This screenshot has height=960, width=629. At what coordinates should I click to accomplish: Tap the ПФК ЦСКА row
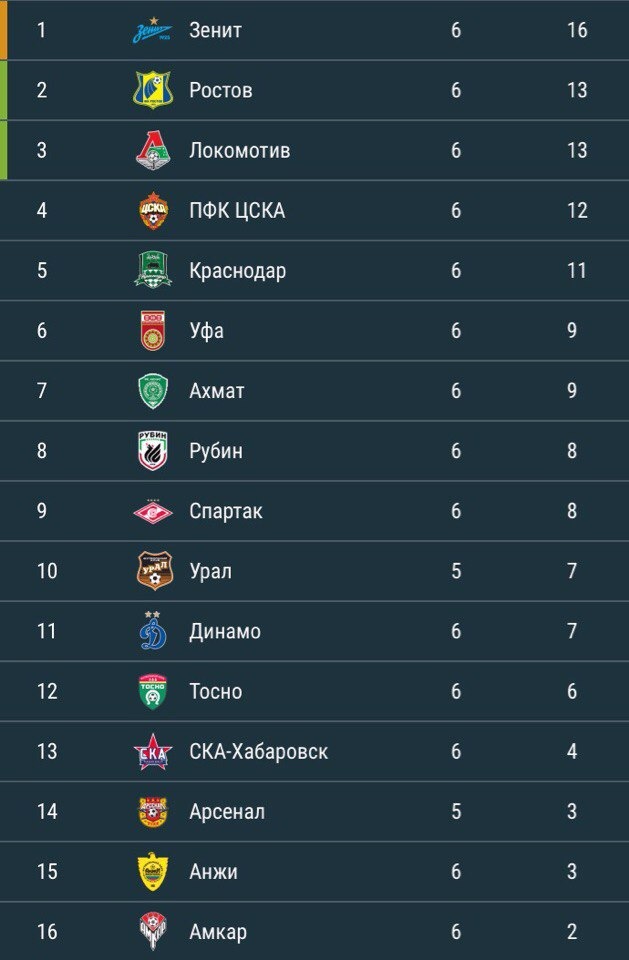pos(236,211)
